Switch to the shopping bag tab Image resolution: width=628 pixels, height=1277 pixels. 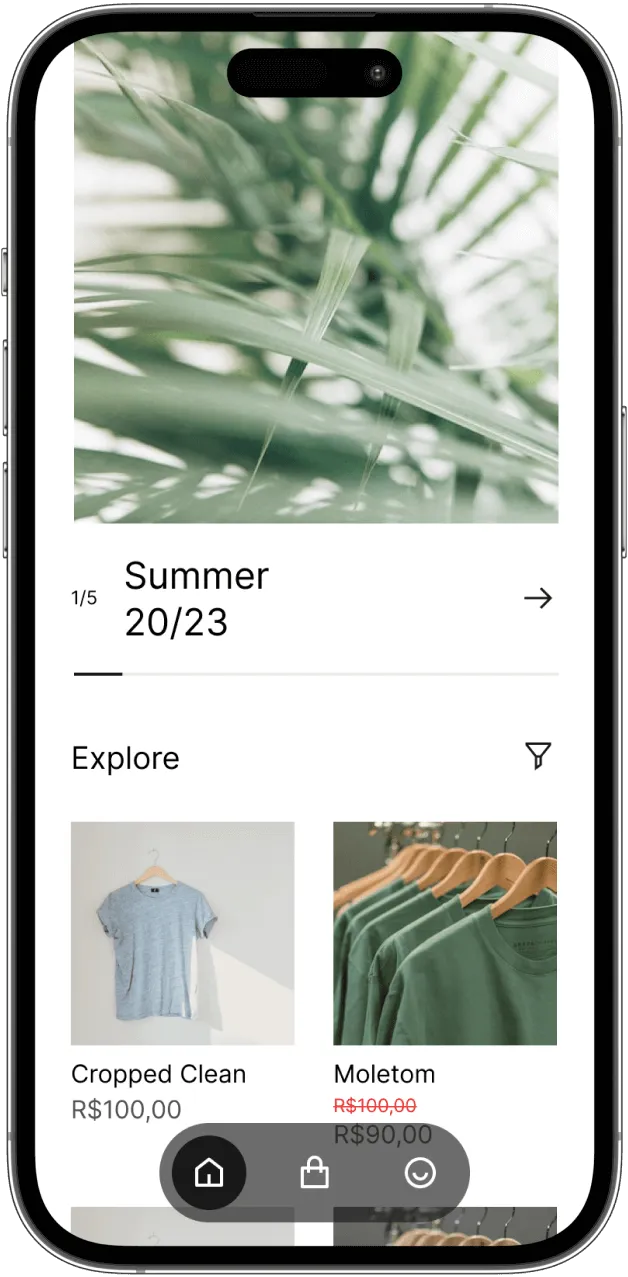pyautogui.click(x=314, y=1172)
